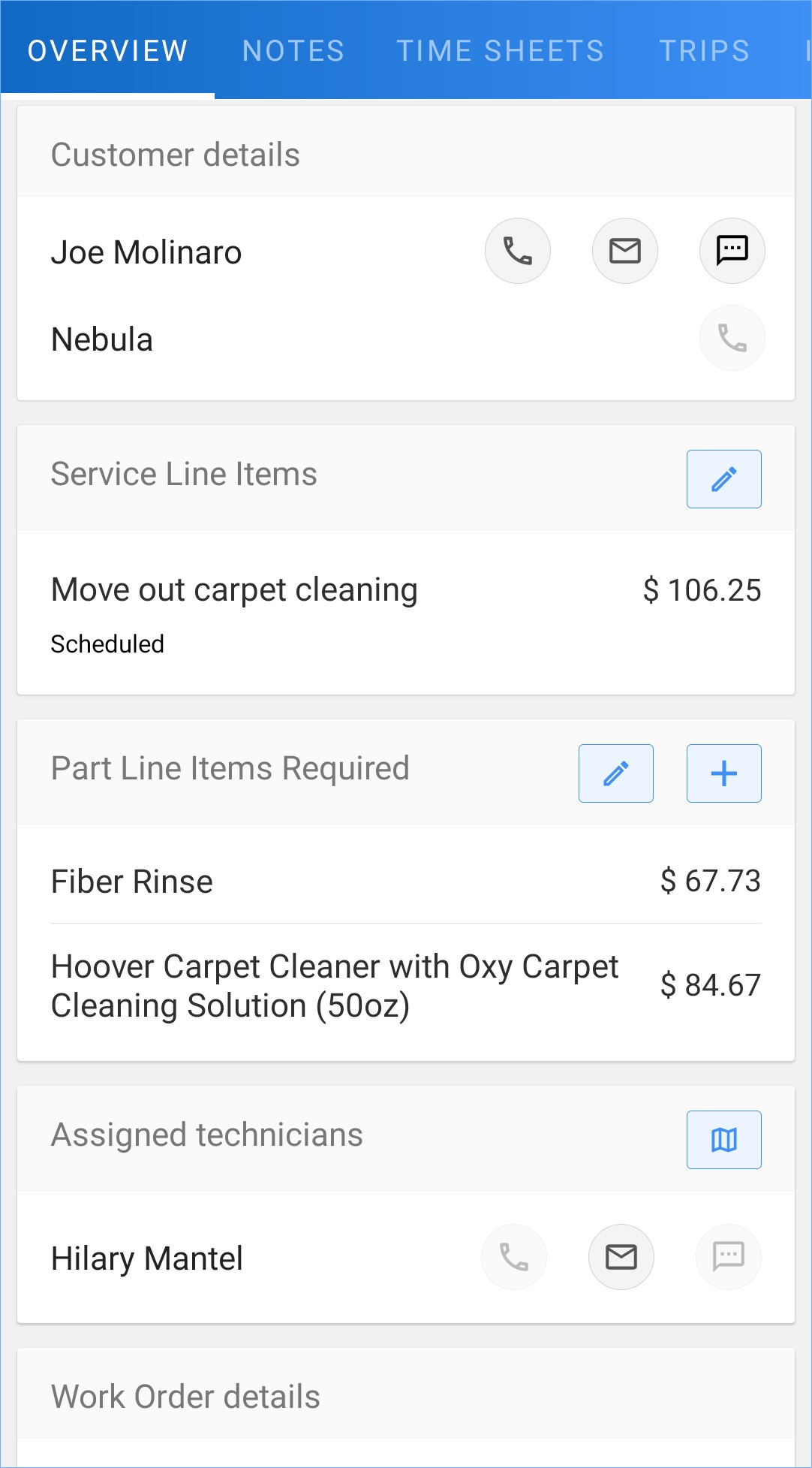Call customer Joe Molinaro
The image size is (812, 1468).
(x=517, y=251)
